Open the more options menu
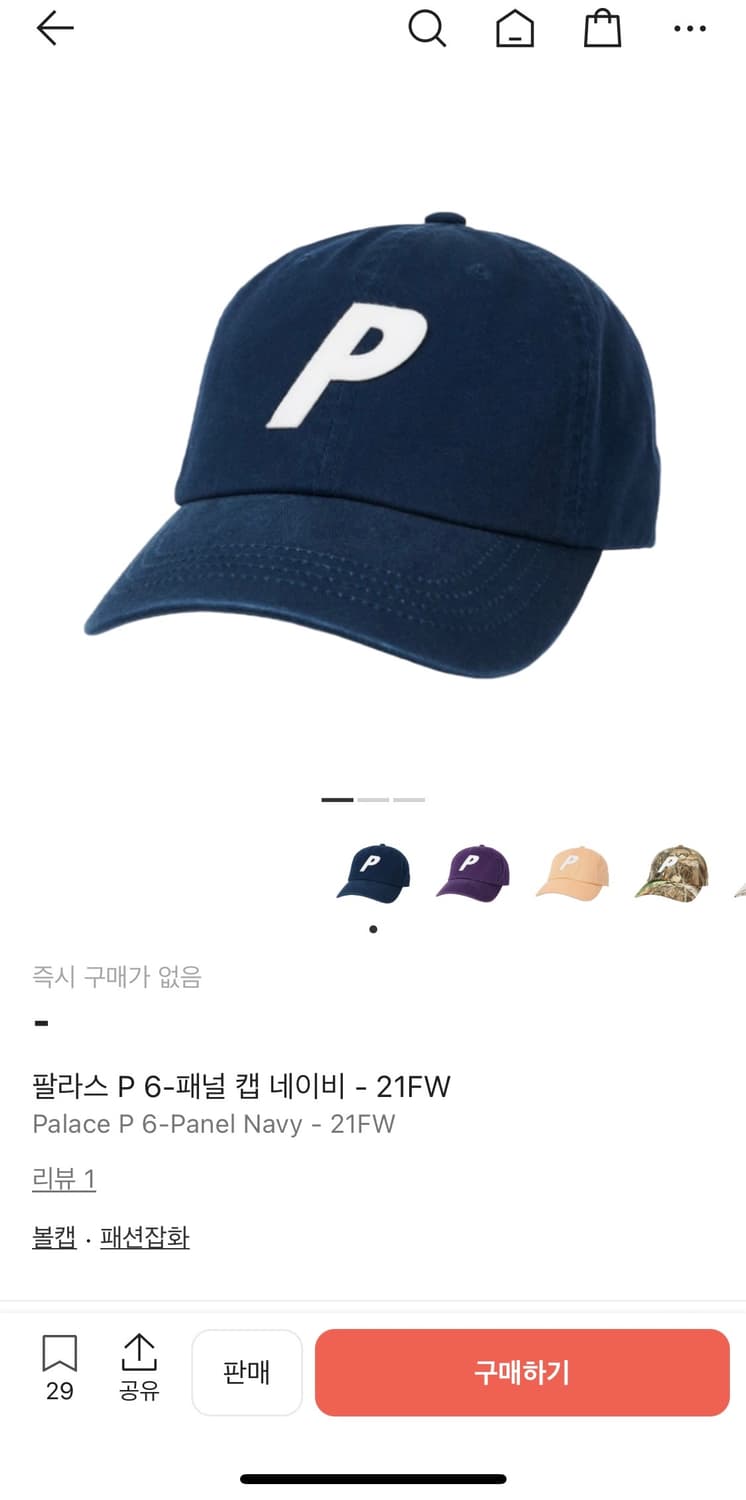The height and width of the screenshot is (1500, 746). pyautogui.click(x=690, y=29)
